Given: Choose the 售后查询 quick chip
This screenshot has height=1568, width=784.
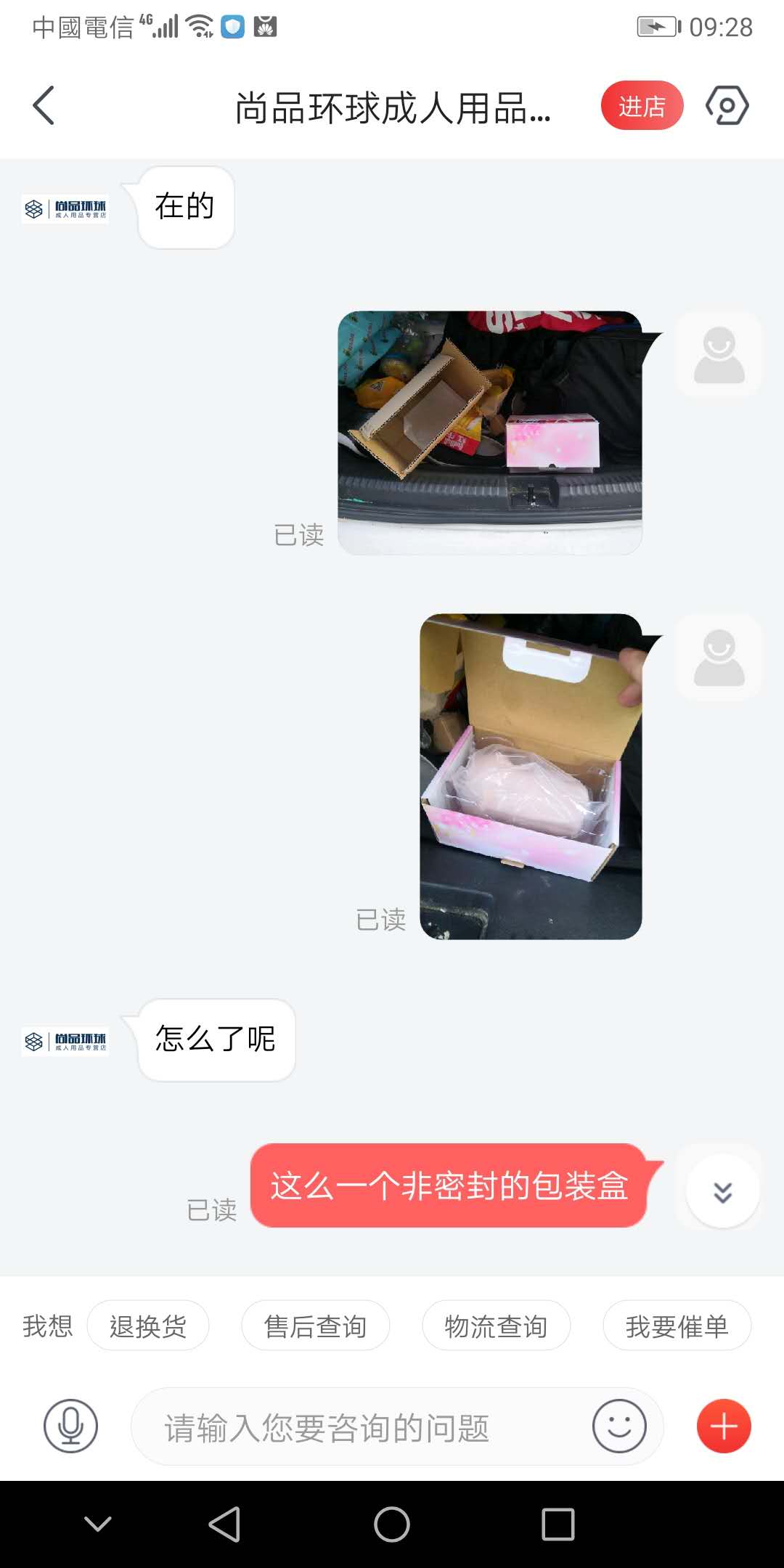Looking at the screenshot, I should point(315,1326).
